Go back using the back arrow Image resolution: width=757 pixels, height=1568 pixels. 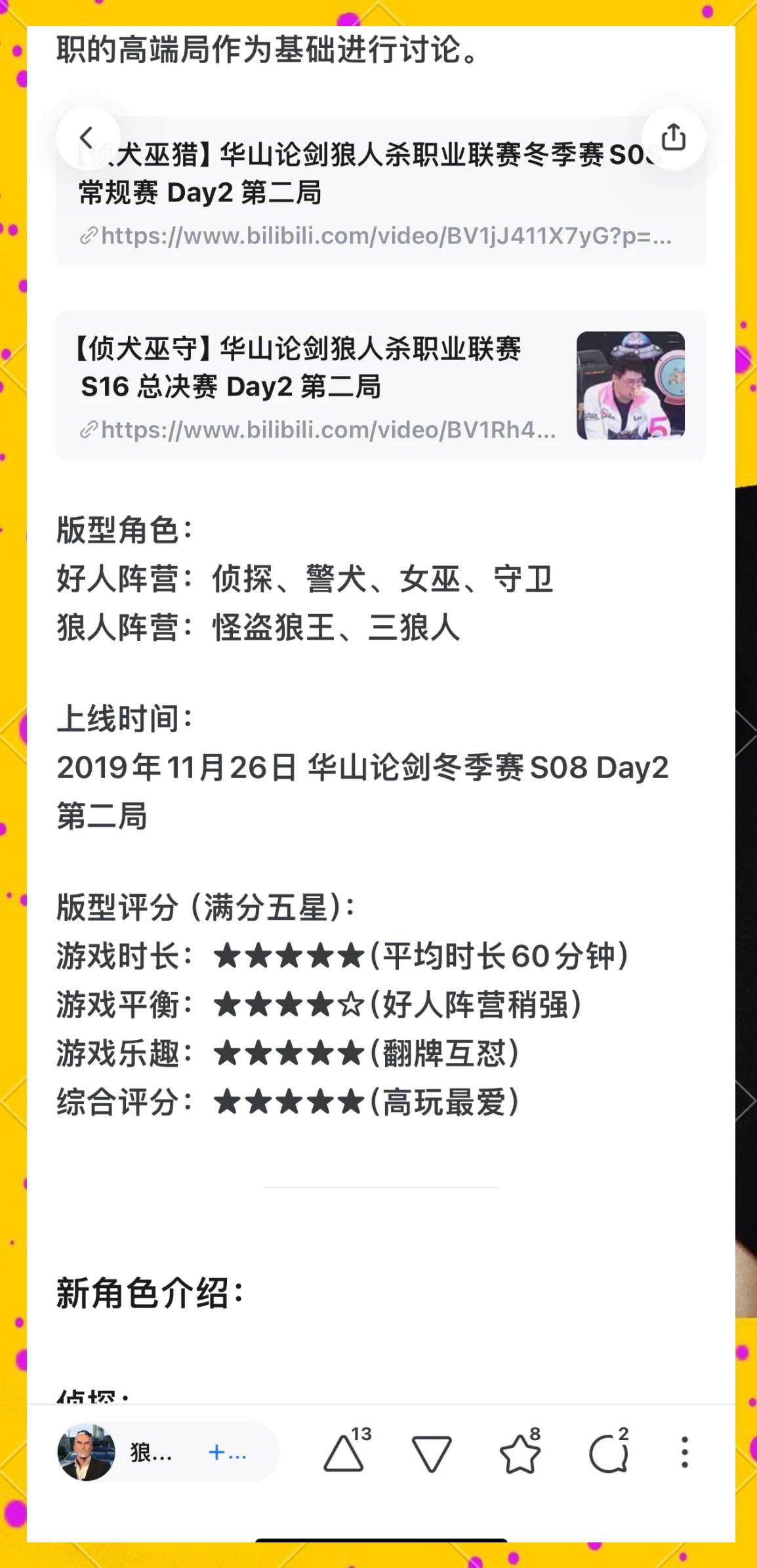[87, 138]
